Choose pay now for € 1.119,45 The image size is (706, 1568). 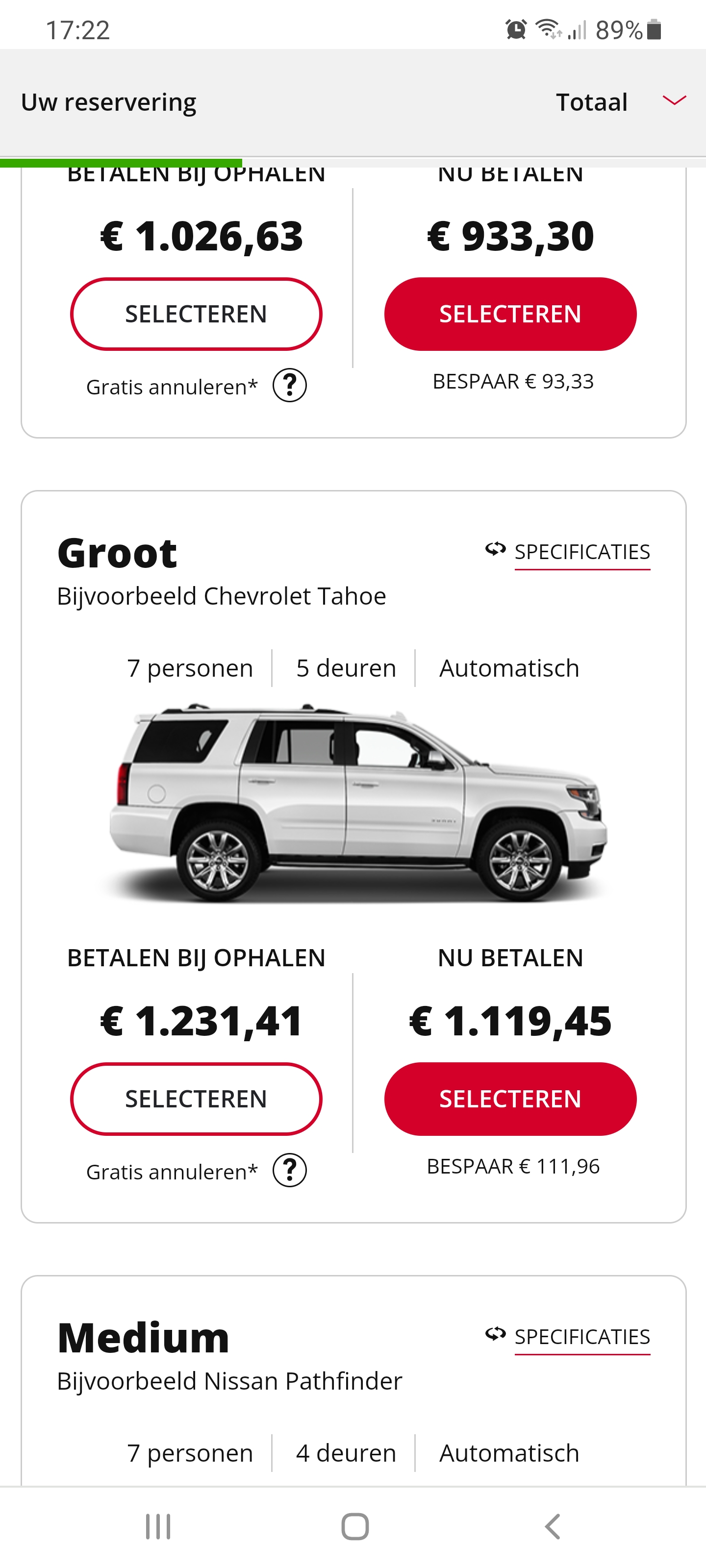(x=510, y=1099)
